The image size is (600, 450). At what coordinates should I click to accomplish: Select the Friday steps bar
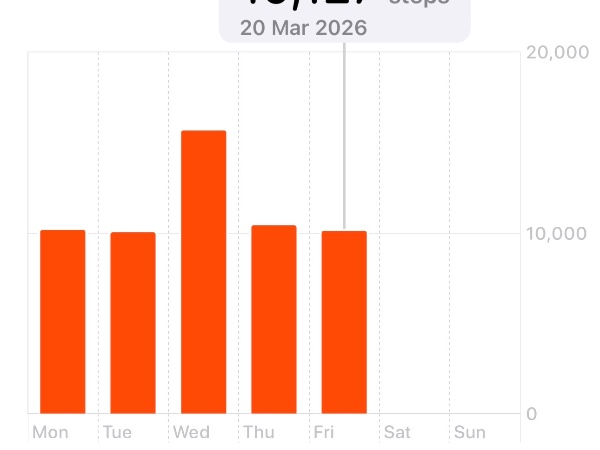pos(344,322)
